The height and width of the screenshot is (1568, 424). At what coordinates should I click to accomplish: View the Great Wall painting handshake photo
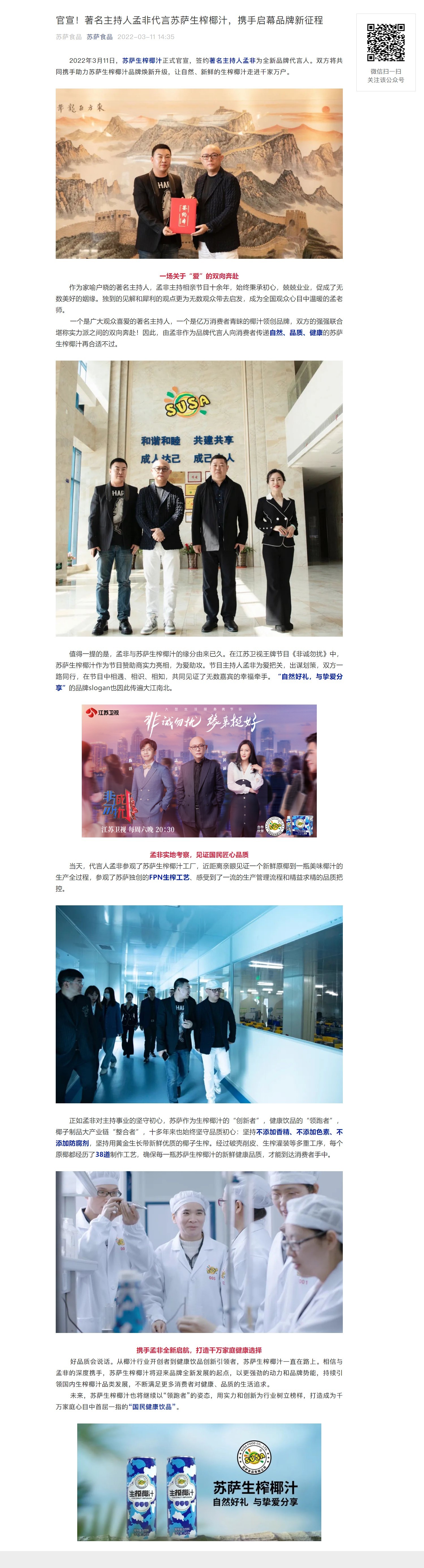(199, 173)
